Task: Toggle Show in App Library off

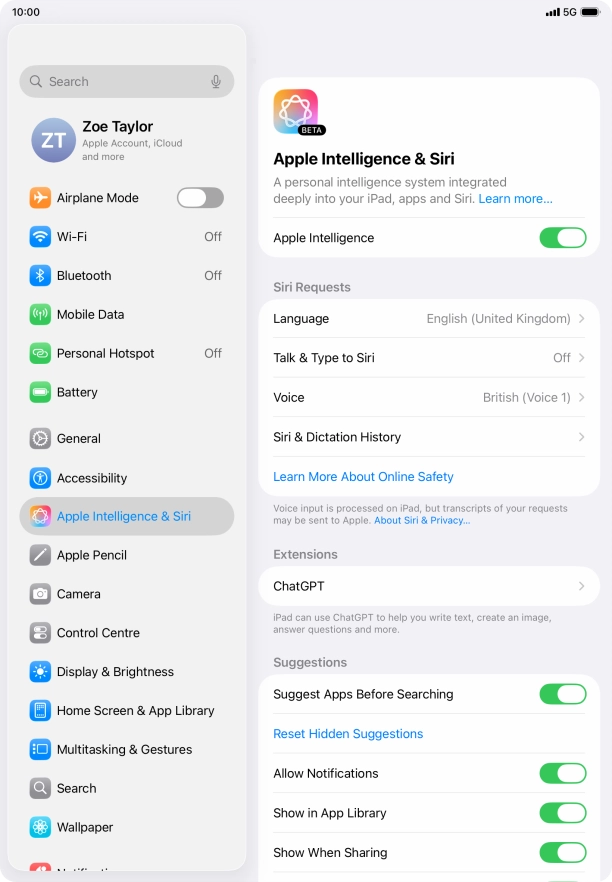Action: point(562,813)
